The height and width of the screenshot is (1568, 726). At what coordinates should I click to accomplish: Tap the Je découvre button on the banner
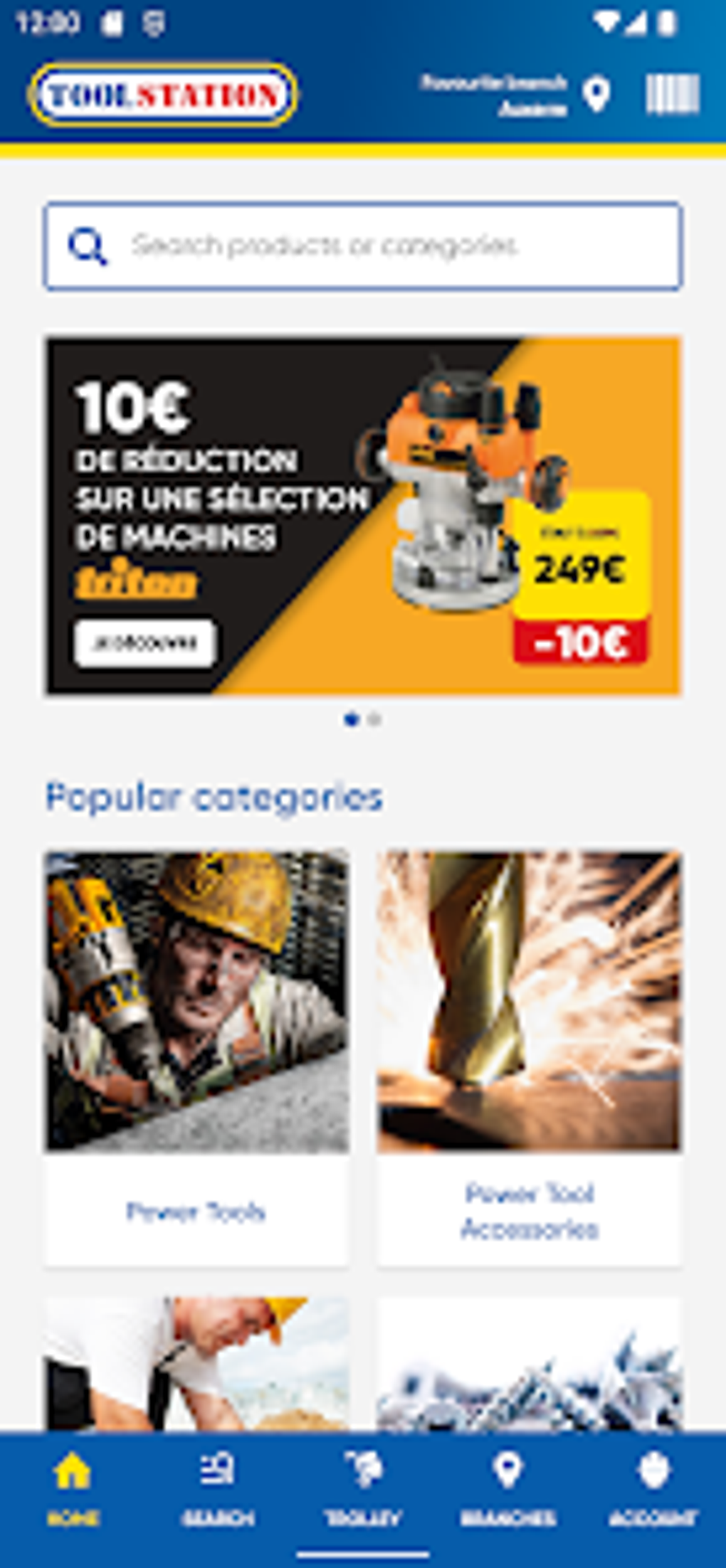tap(144, 643)
